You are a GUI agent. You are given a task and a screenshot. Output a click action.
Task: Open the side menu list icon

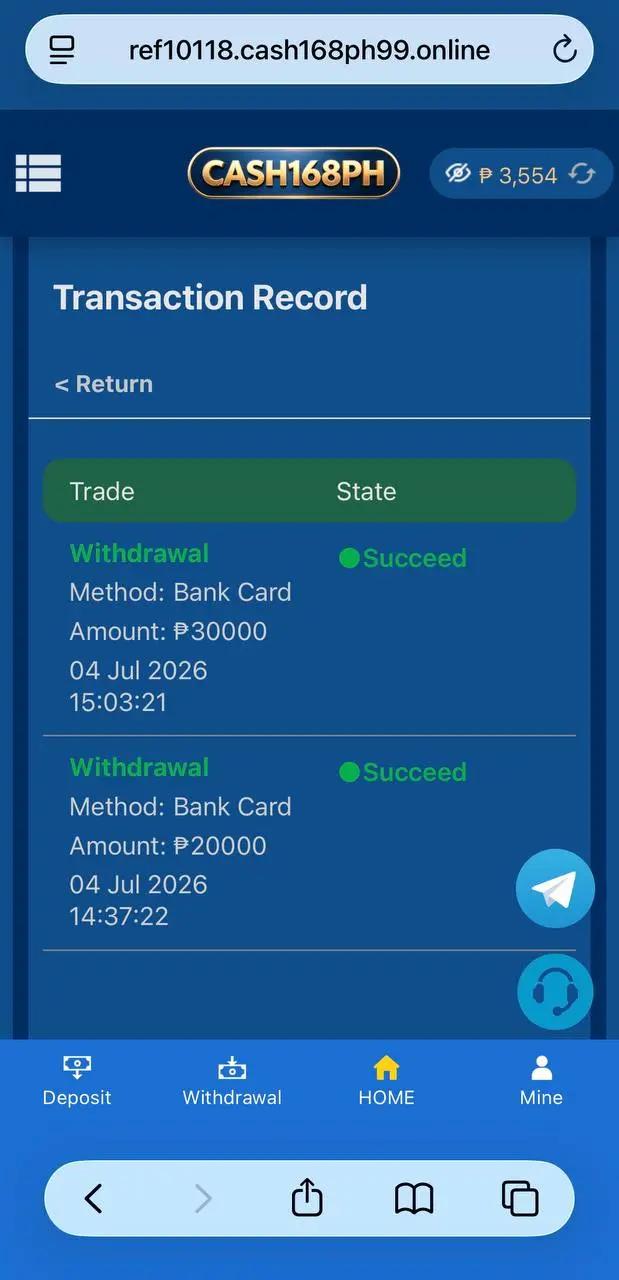(38, 173)
